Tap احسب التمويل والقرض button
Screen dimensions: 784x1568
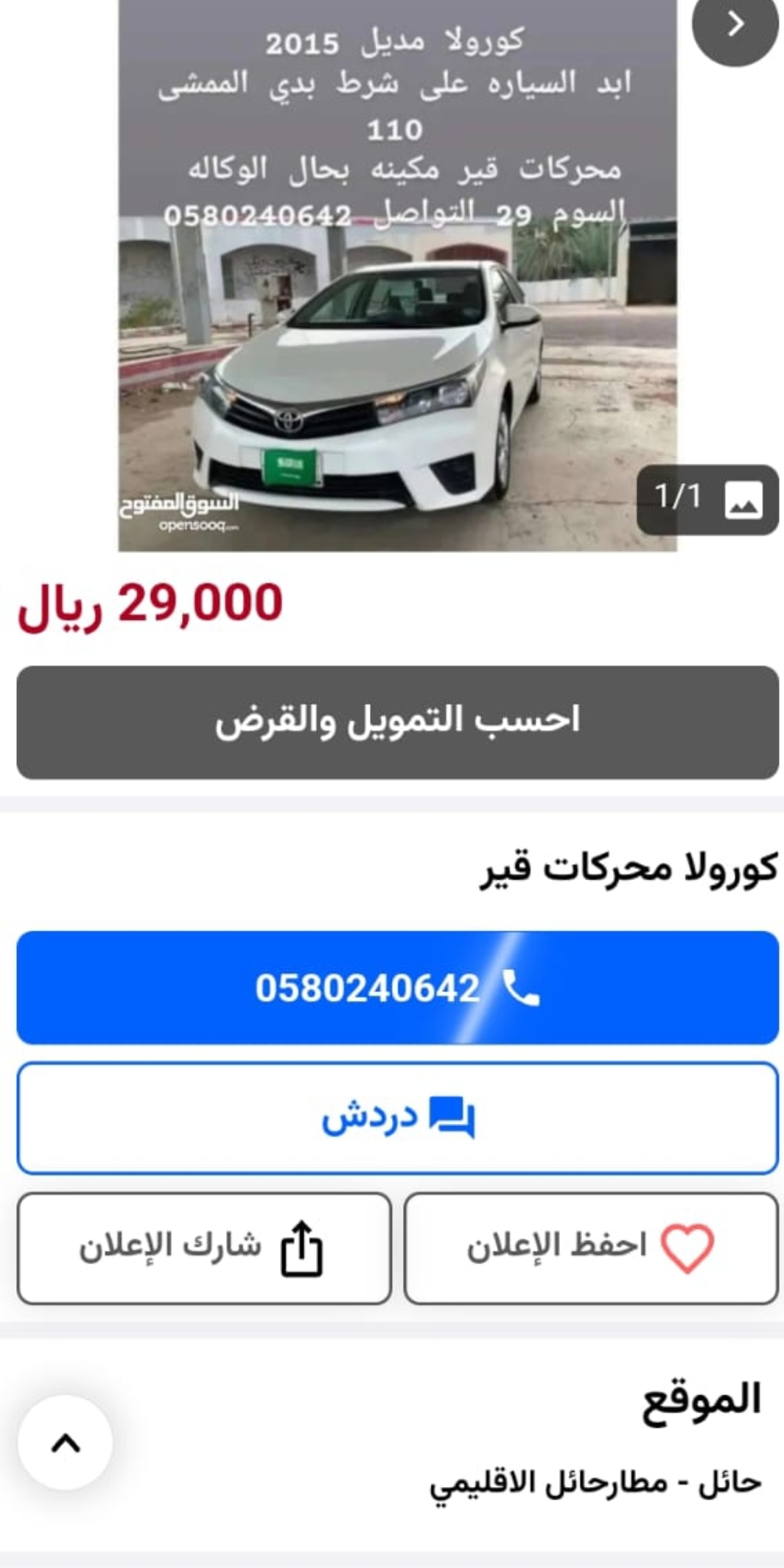pos(398,723)
